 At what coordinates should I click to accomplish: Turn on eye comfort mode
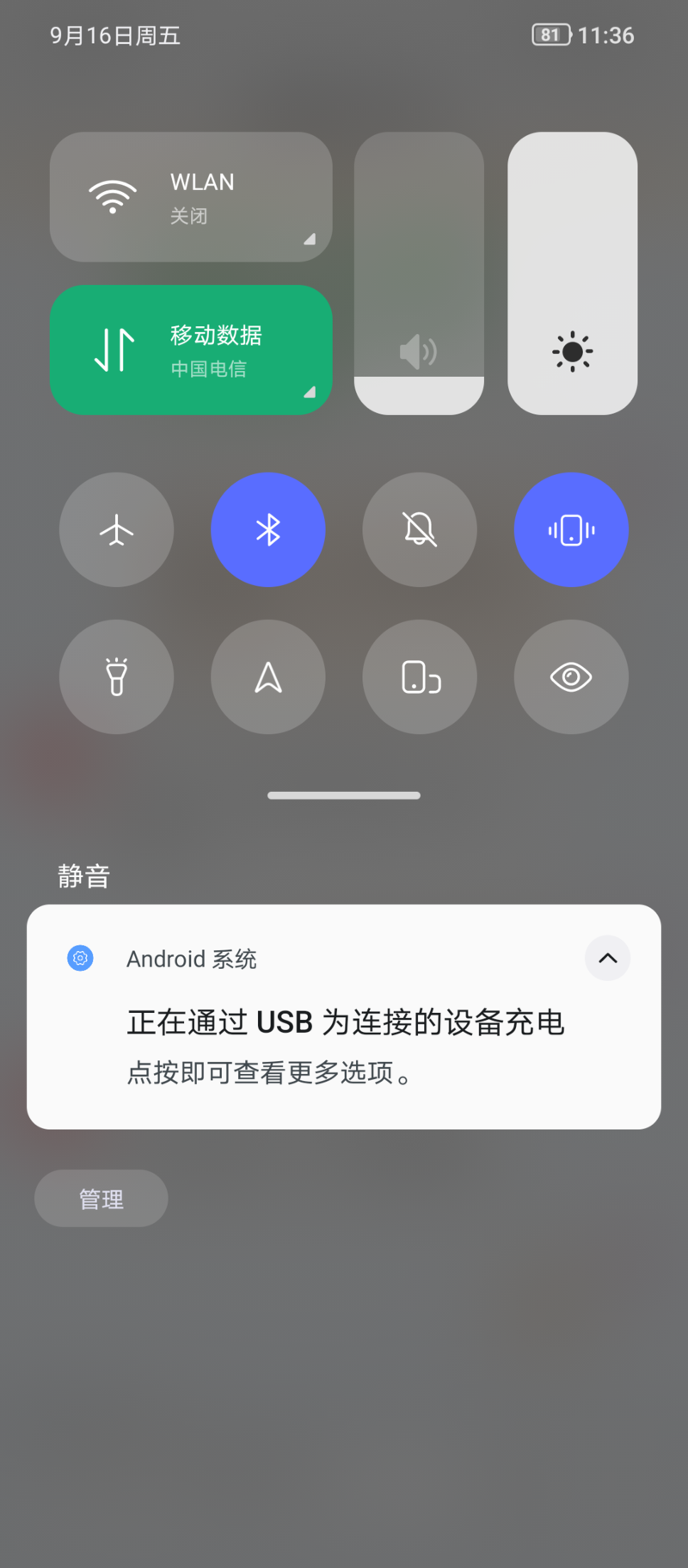click(571, 677)
